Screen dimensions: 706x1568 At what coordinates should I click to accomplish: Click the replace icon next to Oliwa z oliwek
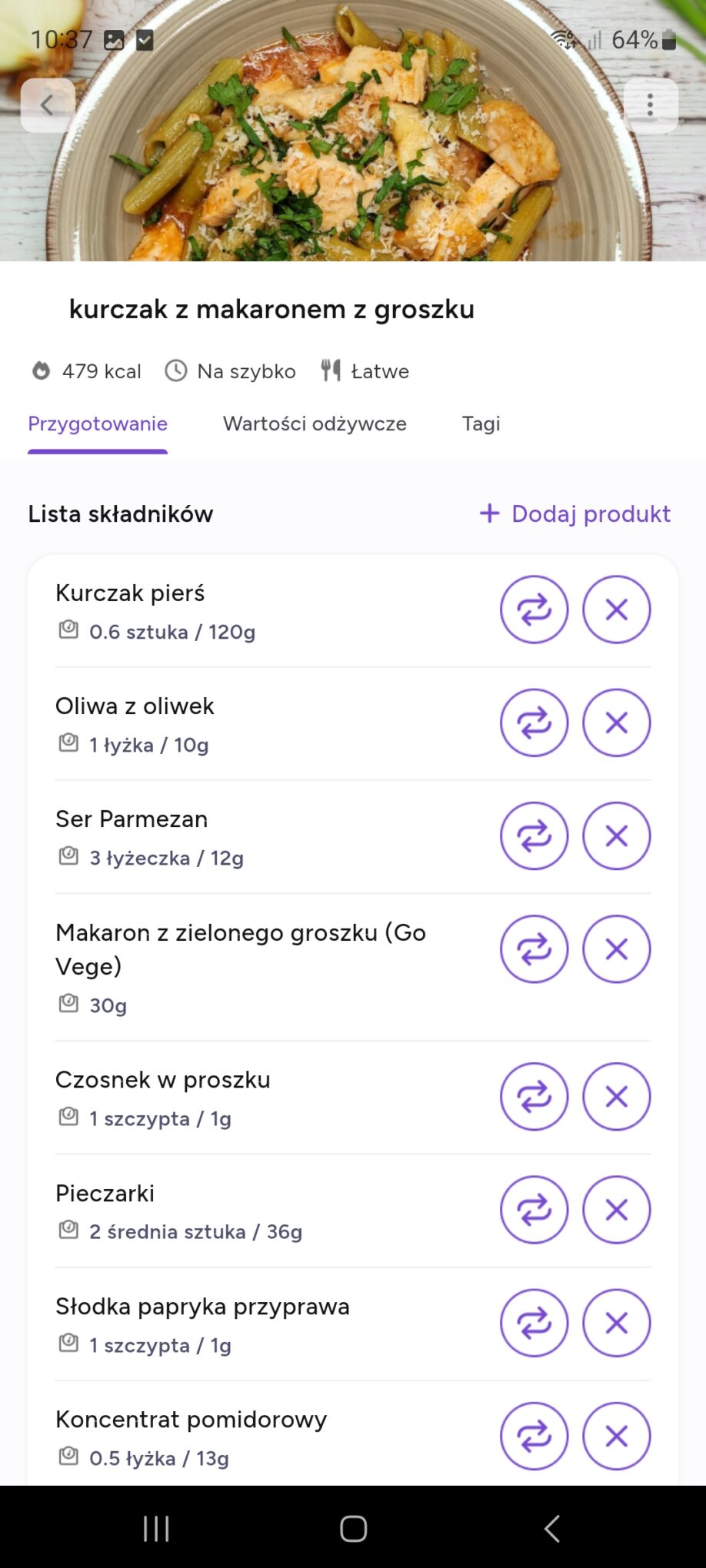(x=534, y=723)
